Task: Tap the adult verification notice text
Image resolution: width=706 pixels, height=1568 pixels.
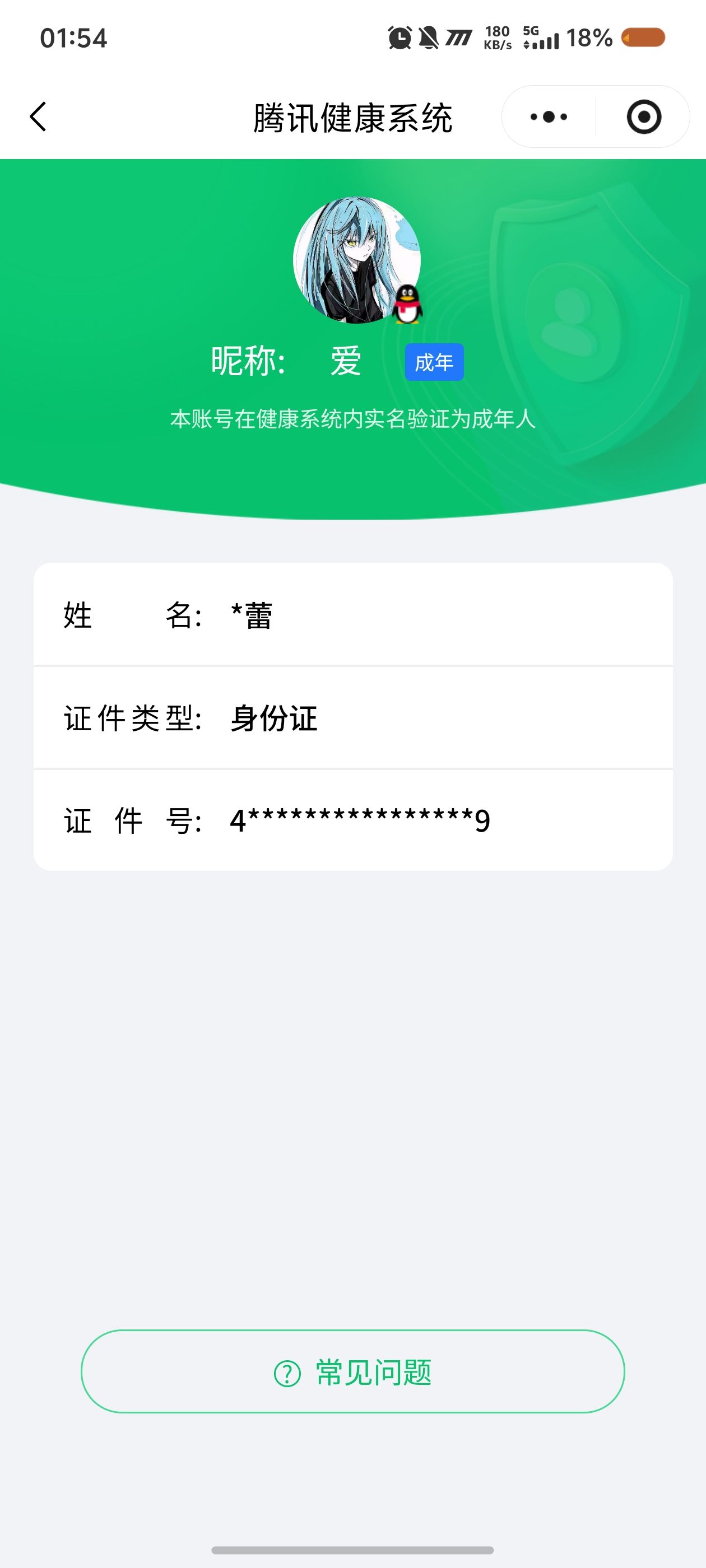Action: [352, 419]
